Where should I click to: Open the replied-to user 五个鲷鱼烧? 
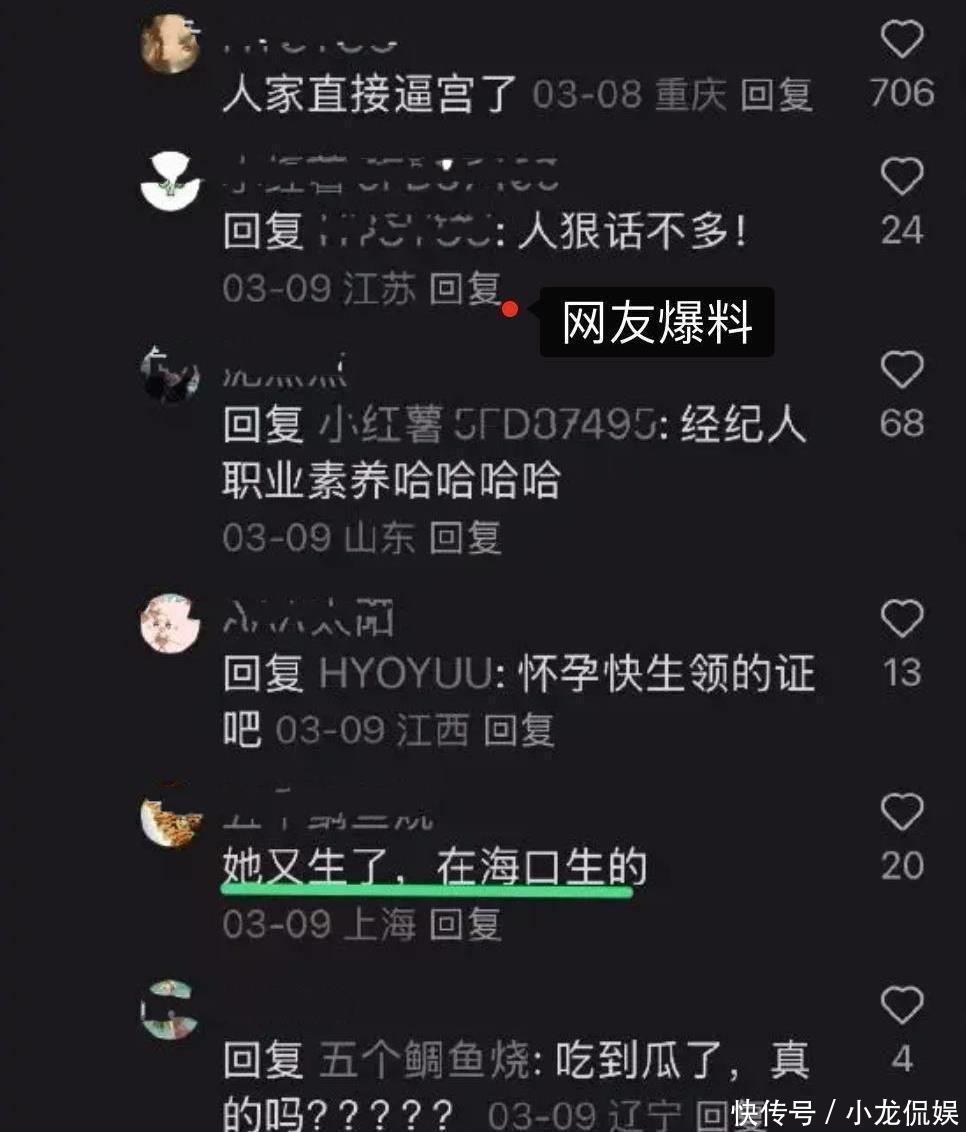[x=424, y=1062]
